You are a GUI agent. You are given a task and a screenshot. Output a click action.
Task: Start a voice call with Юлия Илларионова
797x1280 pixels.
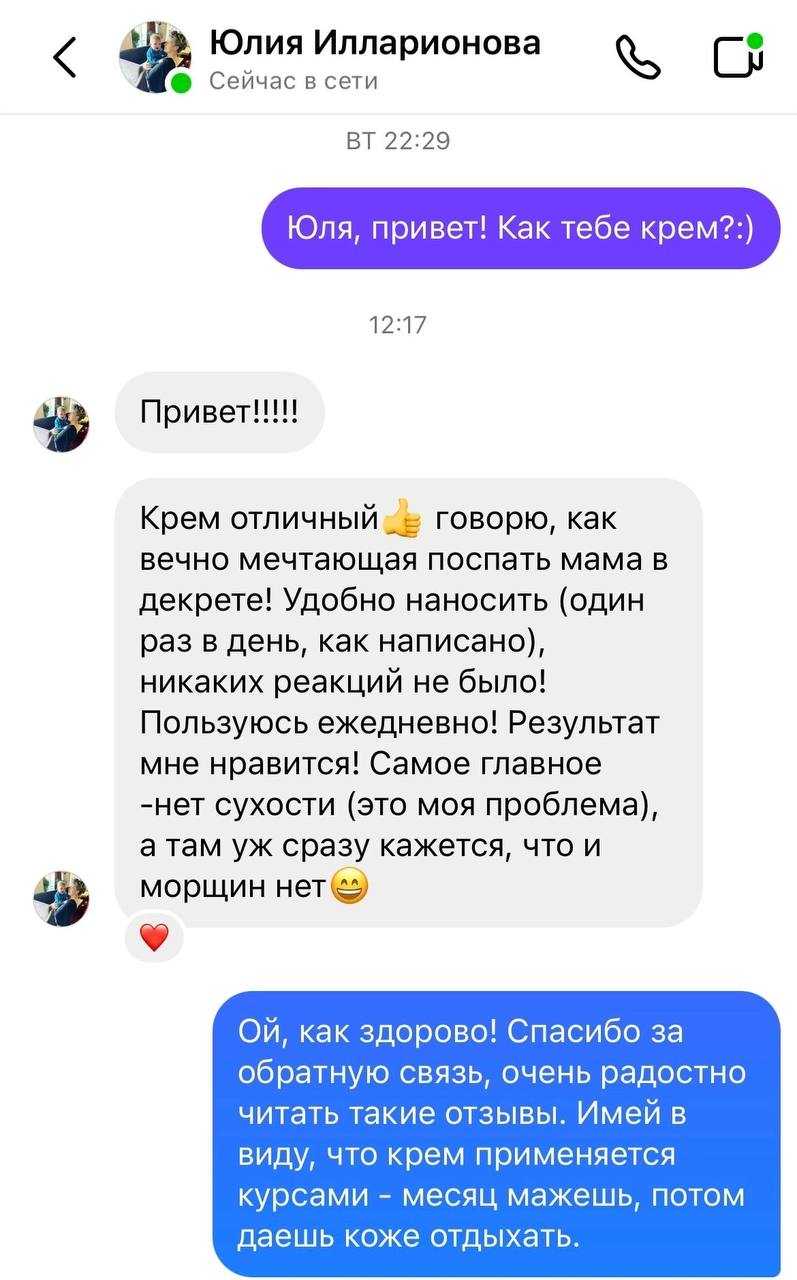click(x=638, y=57)
